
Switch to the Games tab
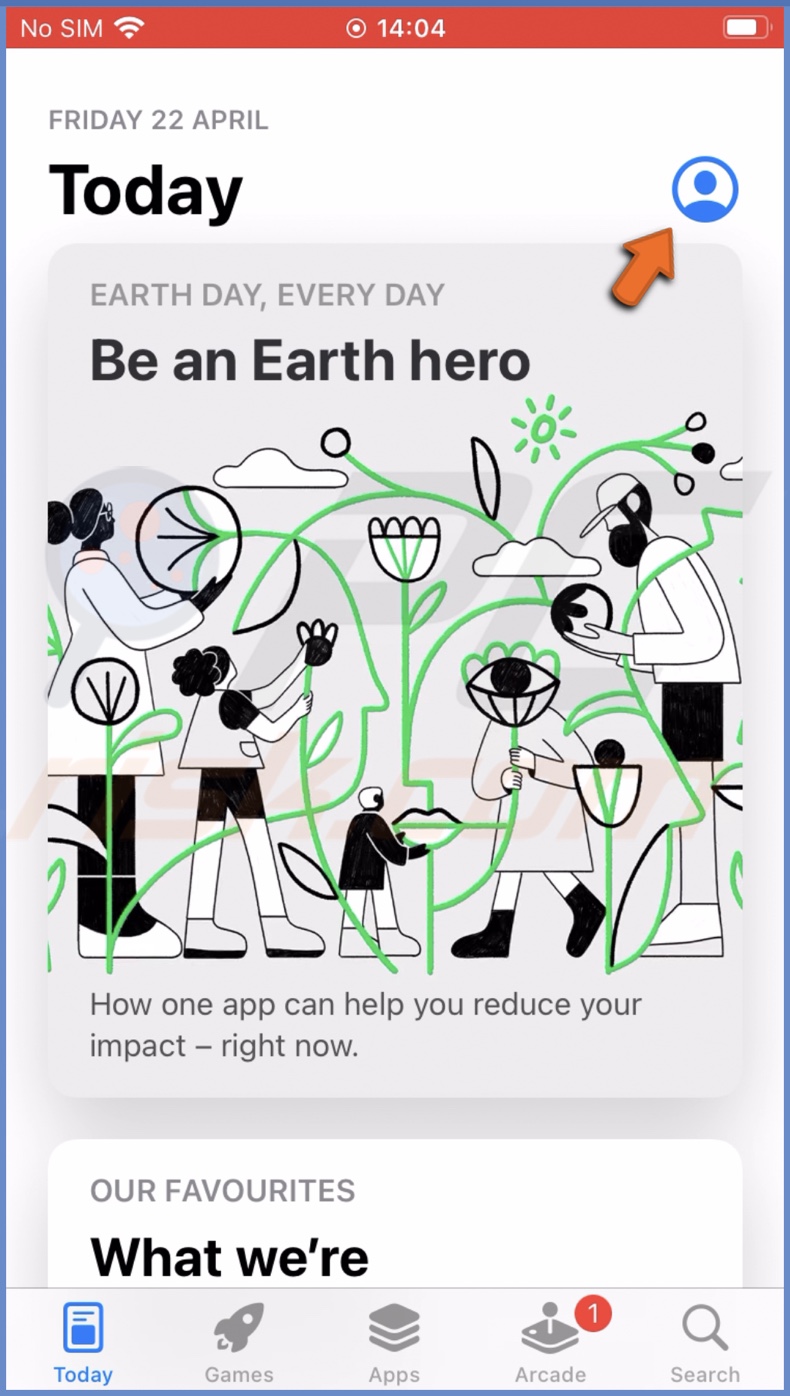239,1343
